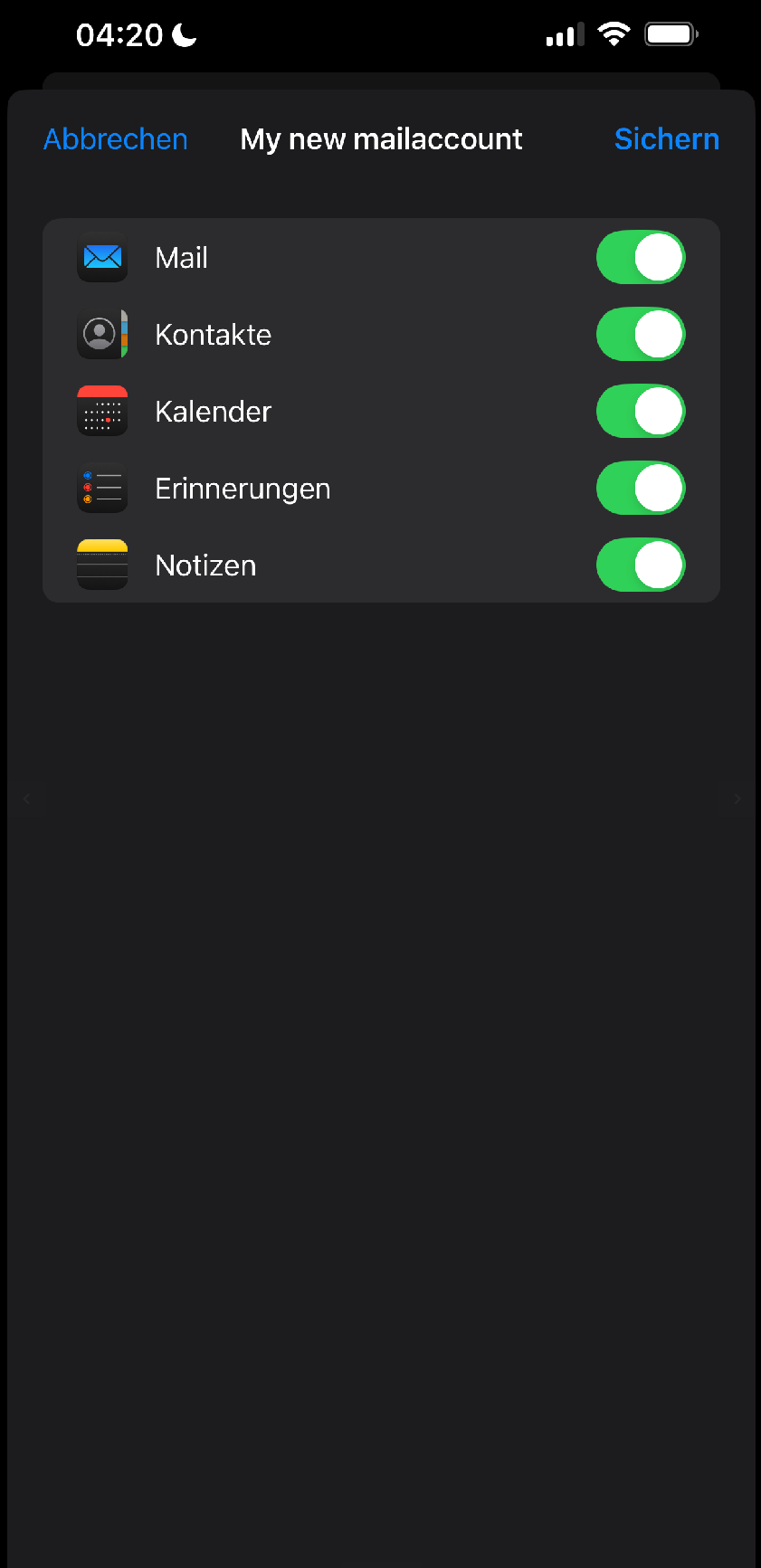
Task: Save the account with Sichern
Action: [666, 139]
